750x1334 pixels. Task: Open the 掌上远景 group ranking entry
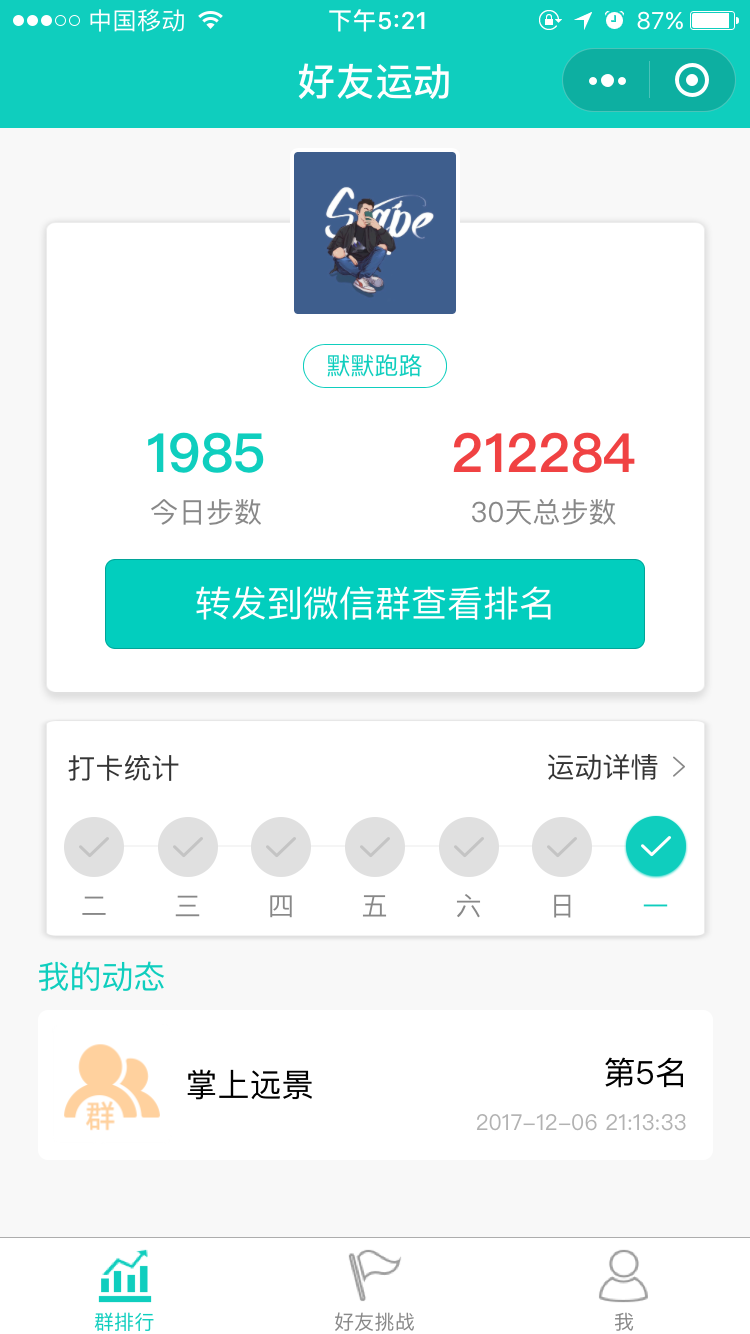point(375,1085)
